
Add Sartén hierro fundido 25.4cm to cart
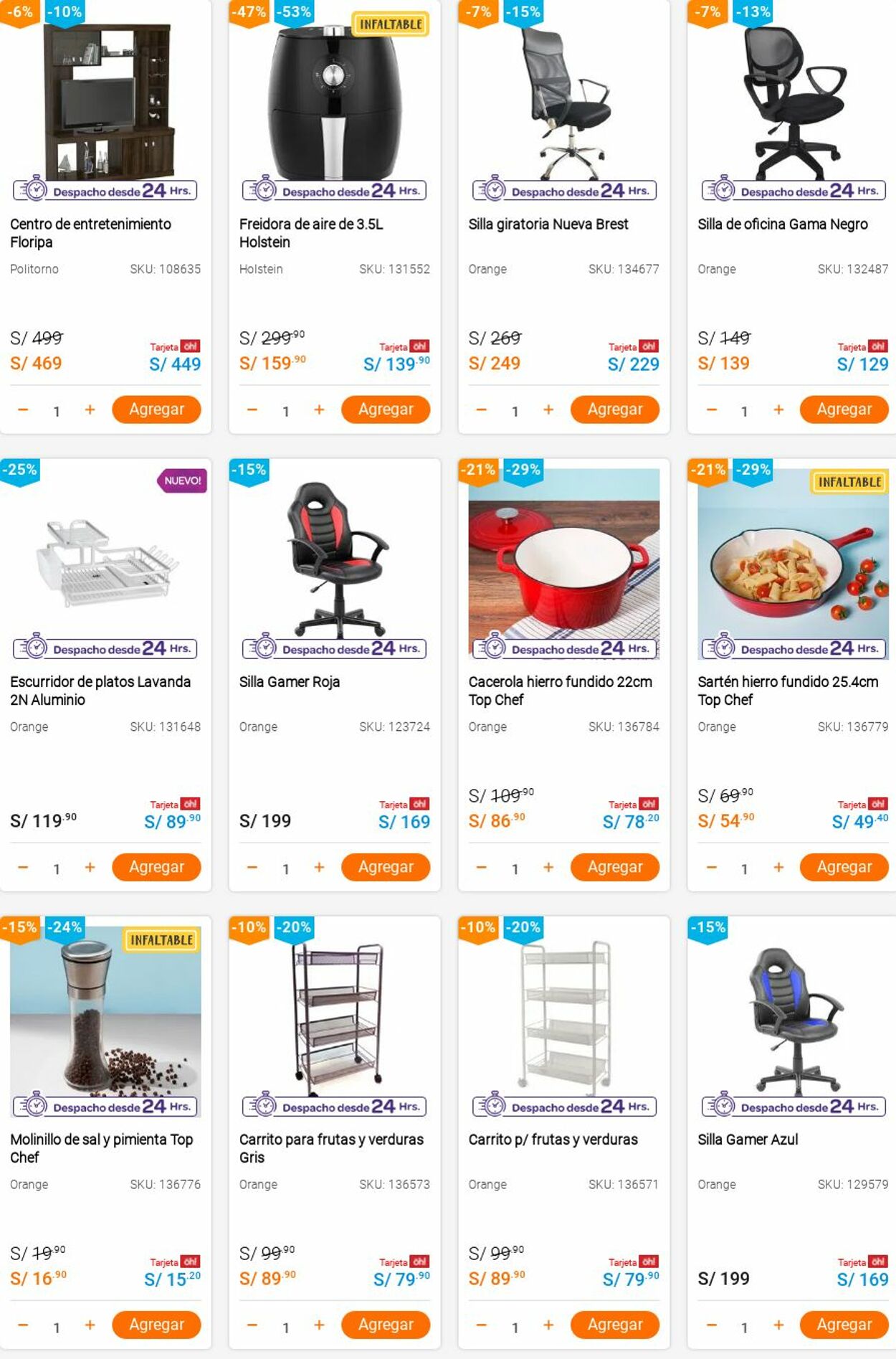(844, 867)
